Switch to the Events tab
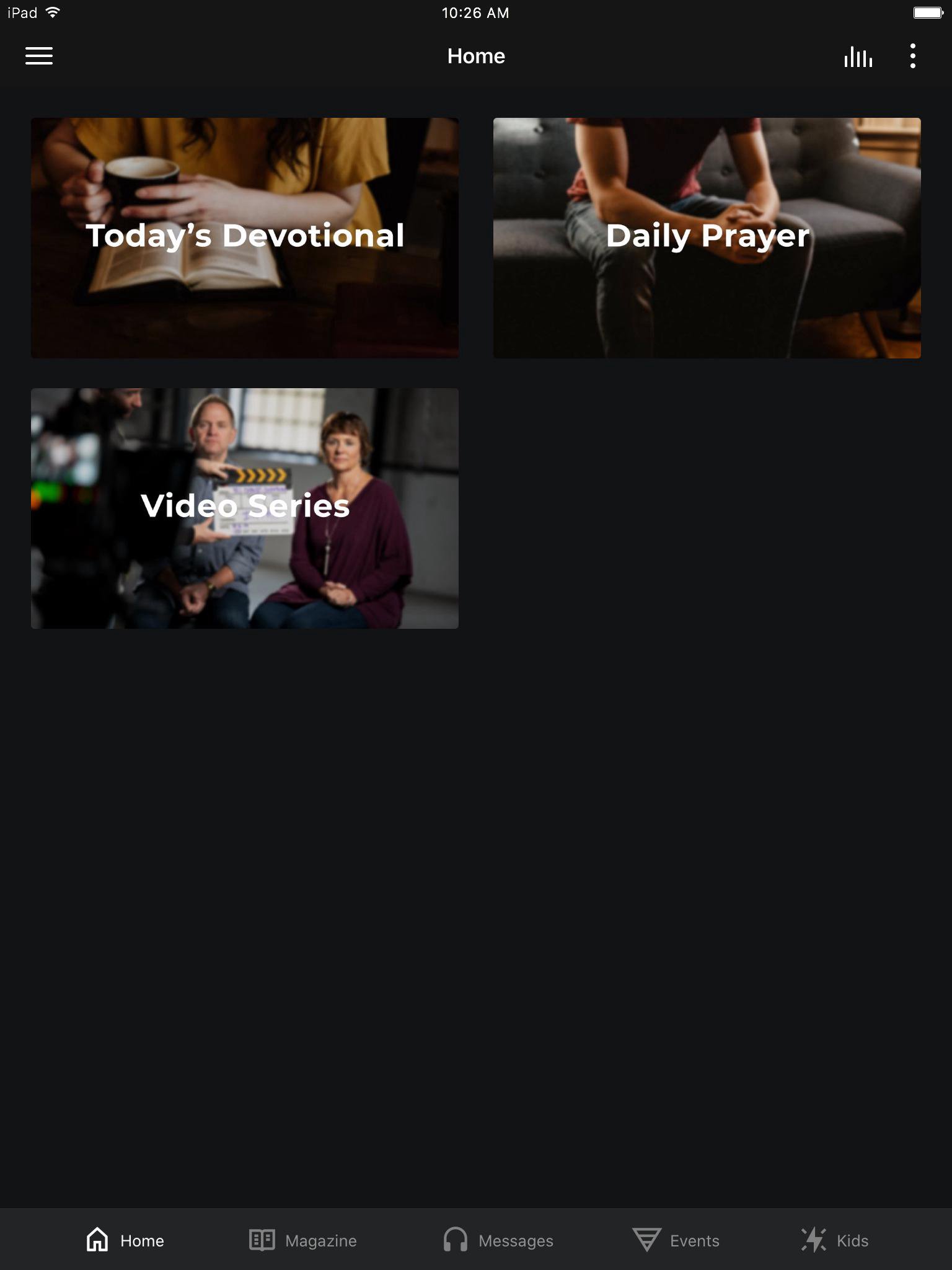The image size is (952, 1270). tap(676, 1240)
